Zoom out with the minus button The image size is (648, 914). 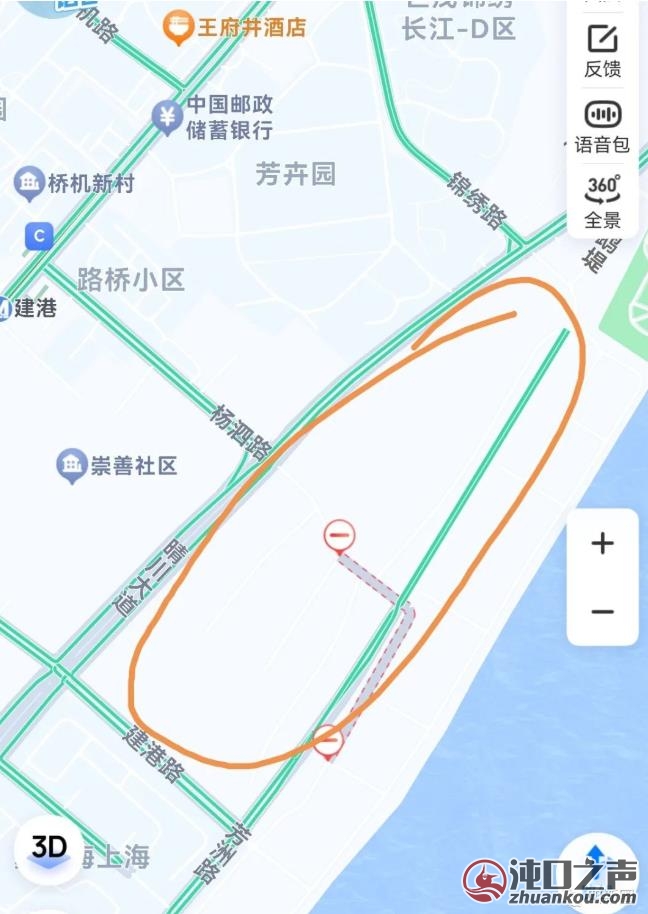602,611
